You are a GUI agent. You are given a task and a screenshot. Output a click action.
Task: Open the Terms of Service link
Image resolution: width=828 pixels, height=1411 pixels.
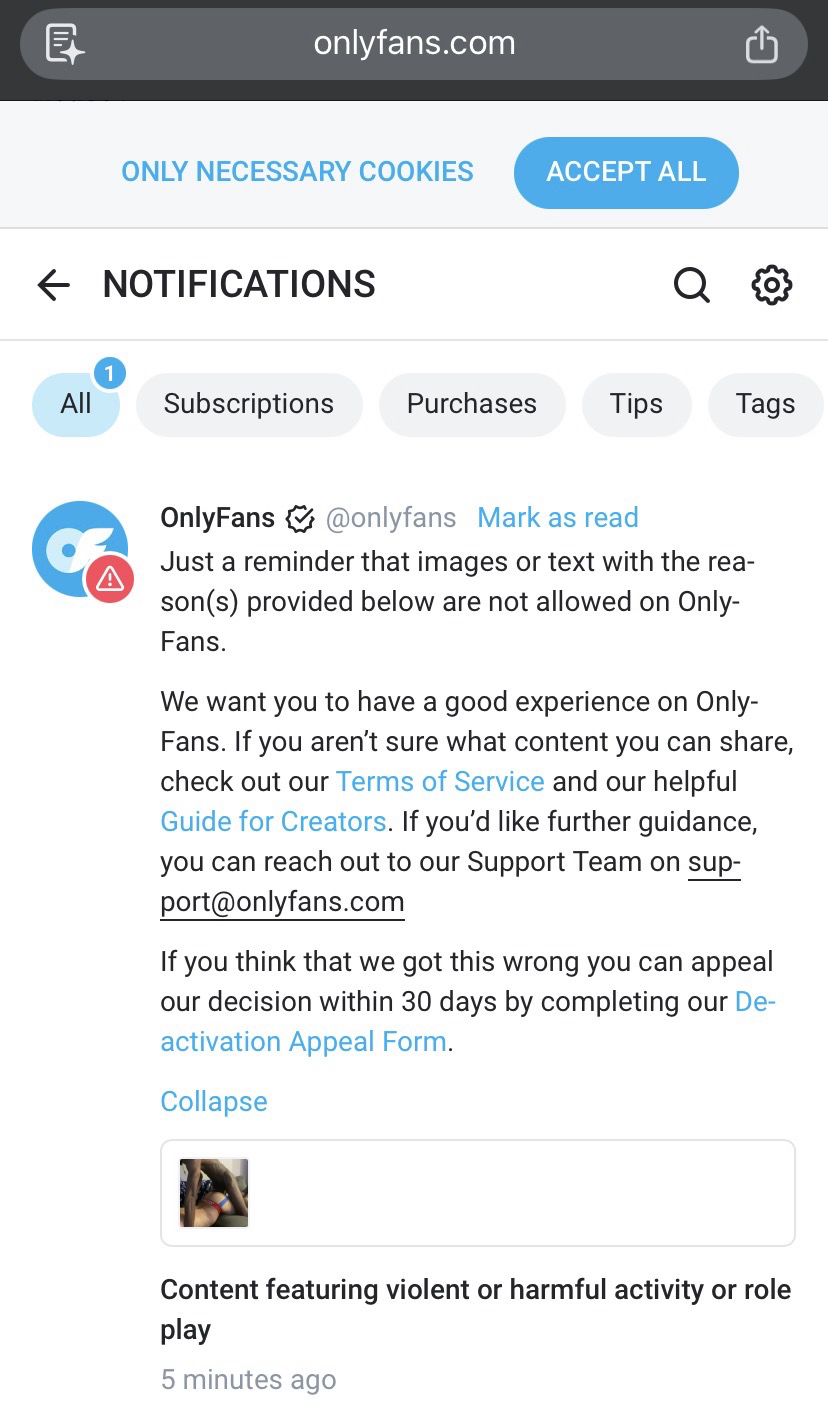click(x=440, y=781)
